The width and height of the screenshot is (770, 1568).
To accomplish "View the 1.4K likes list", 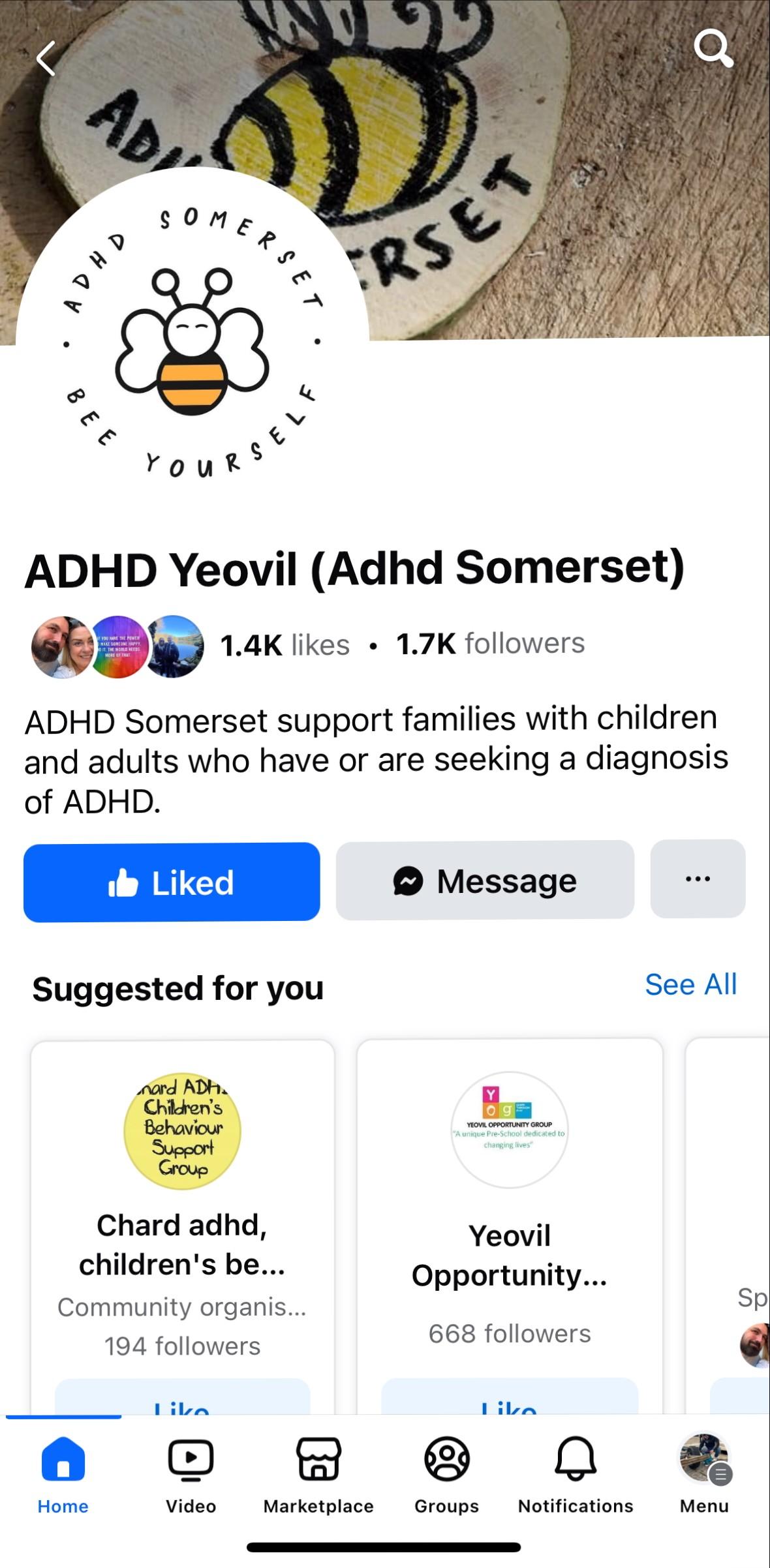I will click(x=285, y=645).
